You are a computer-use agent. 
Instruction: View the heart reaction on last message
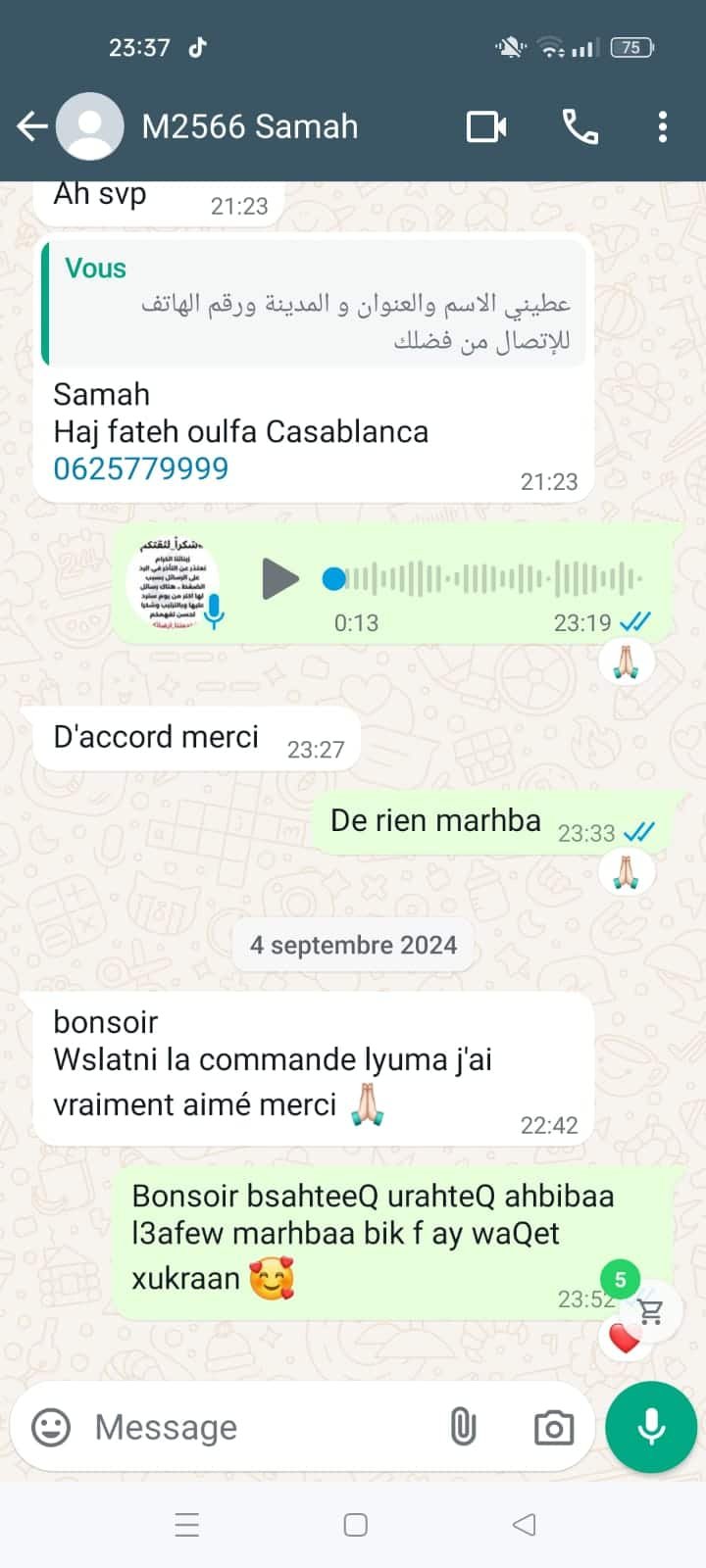tap(624, 1338)
